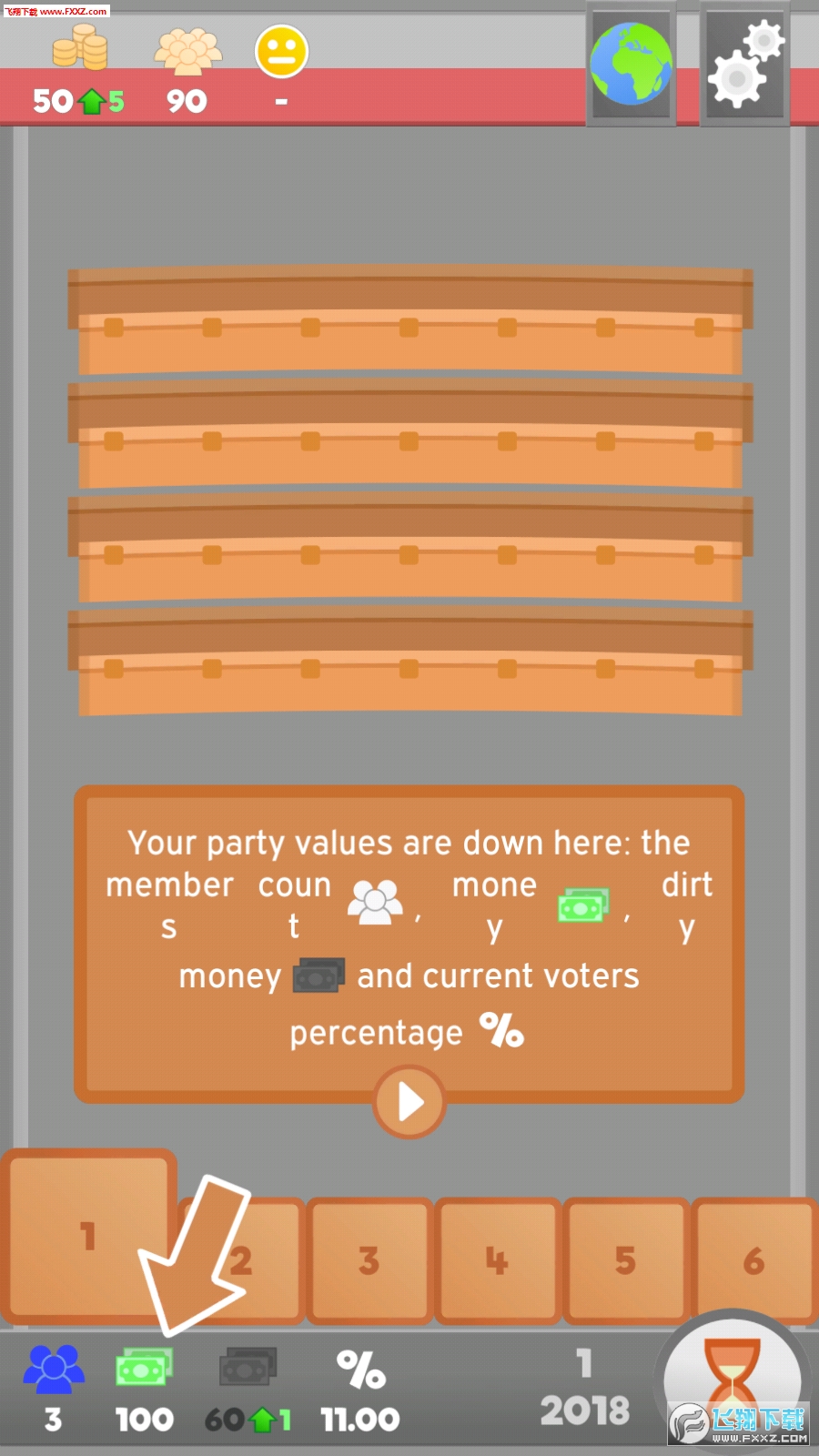Switch to tab 6
819x1456 pixels.
point(753,1260)
